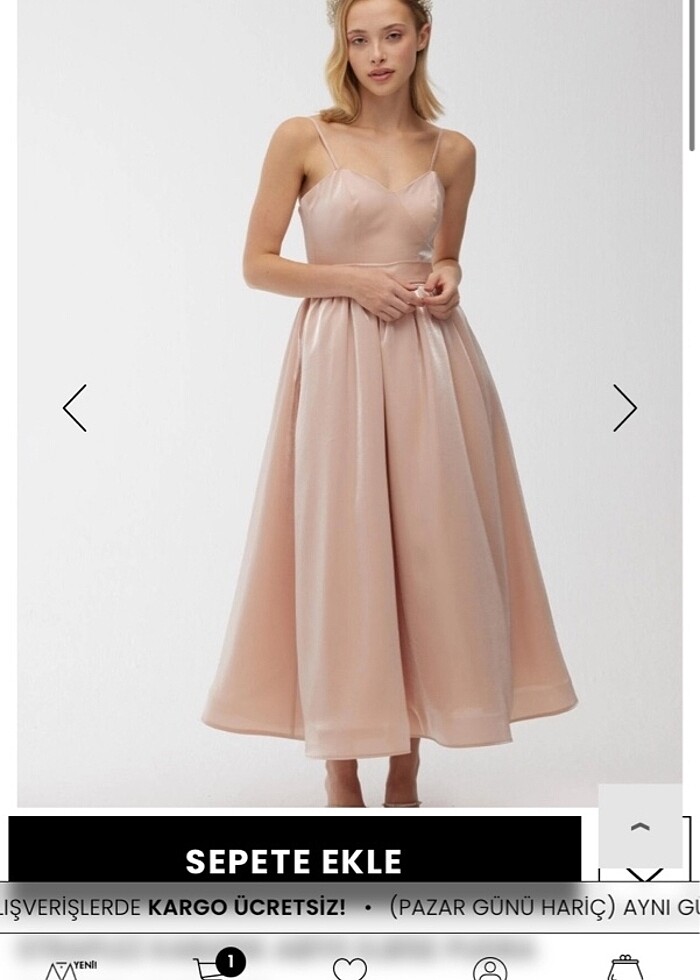Add dress to cart with SEPETE EKLE

pyautogui.click(x=294, y=859)
